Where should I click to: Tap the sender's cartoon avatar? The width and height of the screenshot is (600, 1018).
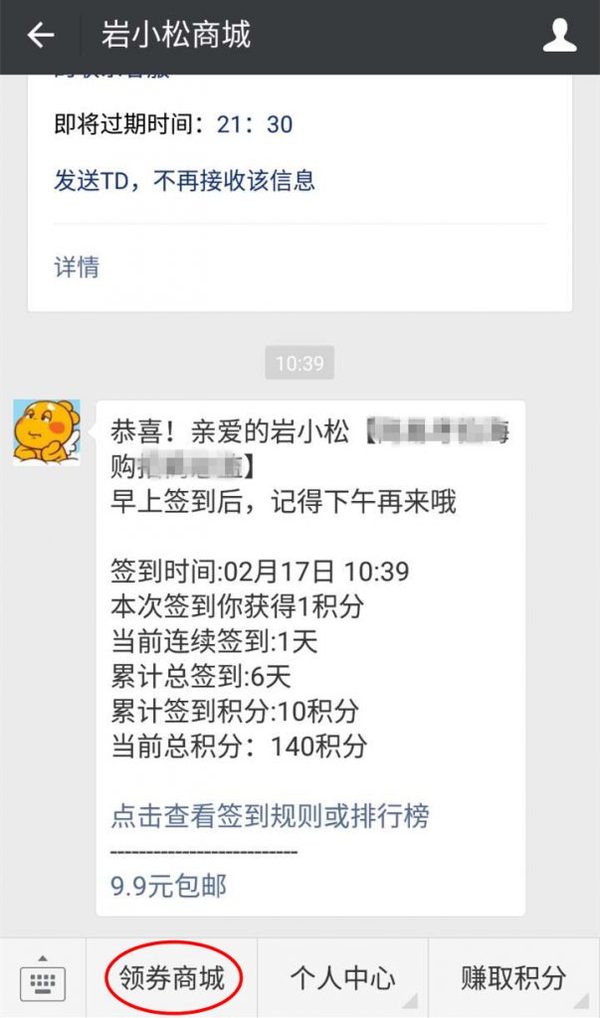click(46, 431)
